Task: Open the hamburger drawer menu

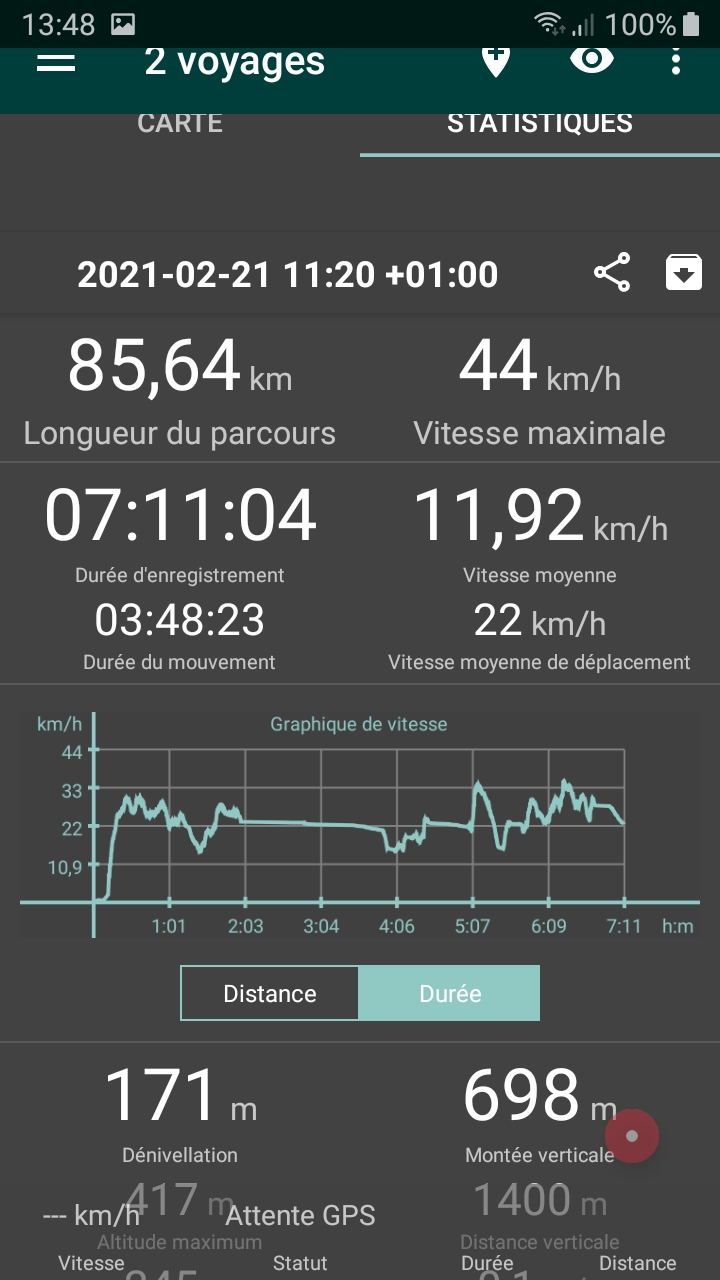Action: [56, 62]
